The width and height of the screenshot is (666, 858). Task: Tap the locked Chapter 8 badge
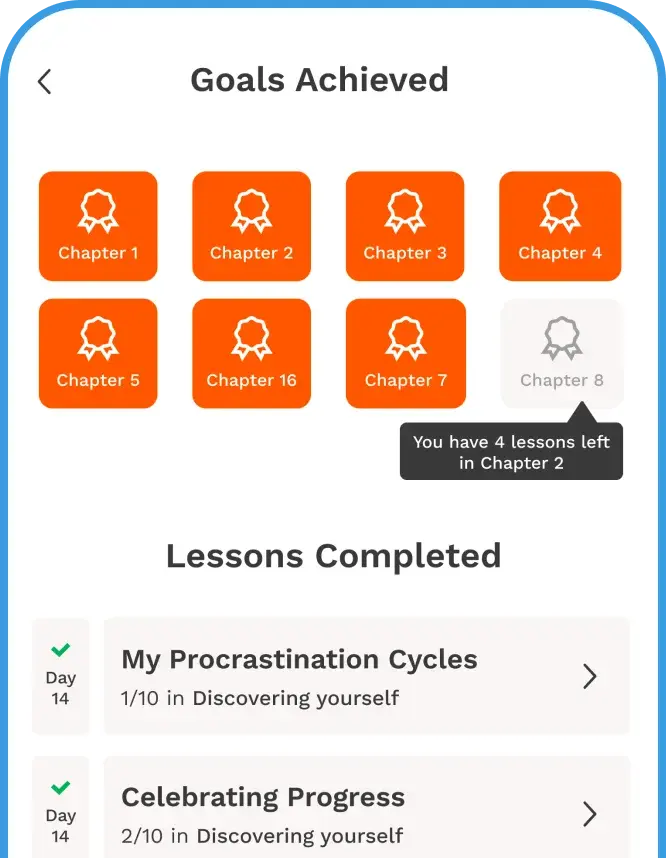point(561,353)
